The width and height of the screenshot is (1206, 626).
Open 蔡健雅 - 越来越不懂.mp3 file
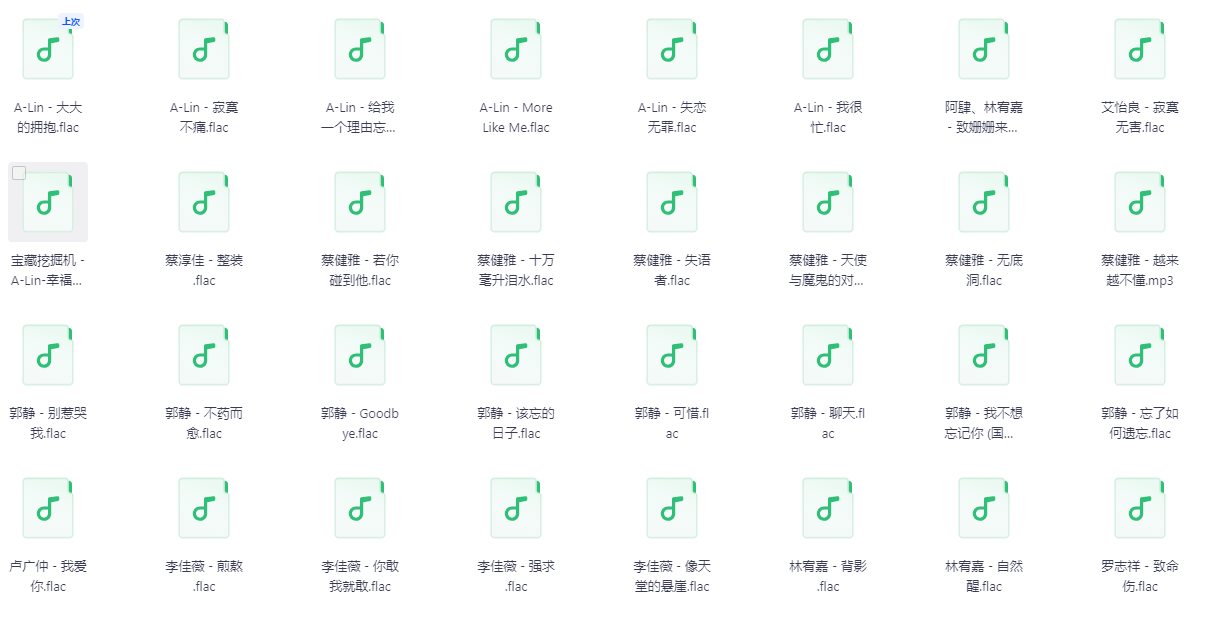pyautogui.click(x=1140, y=202)
